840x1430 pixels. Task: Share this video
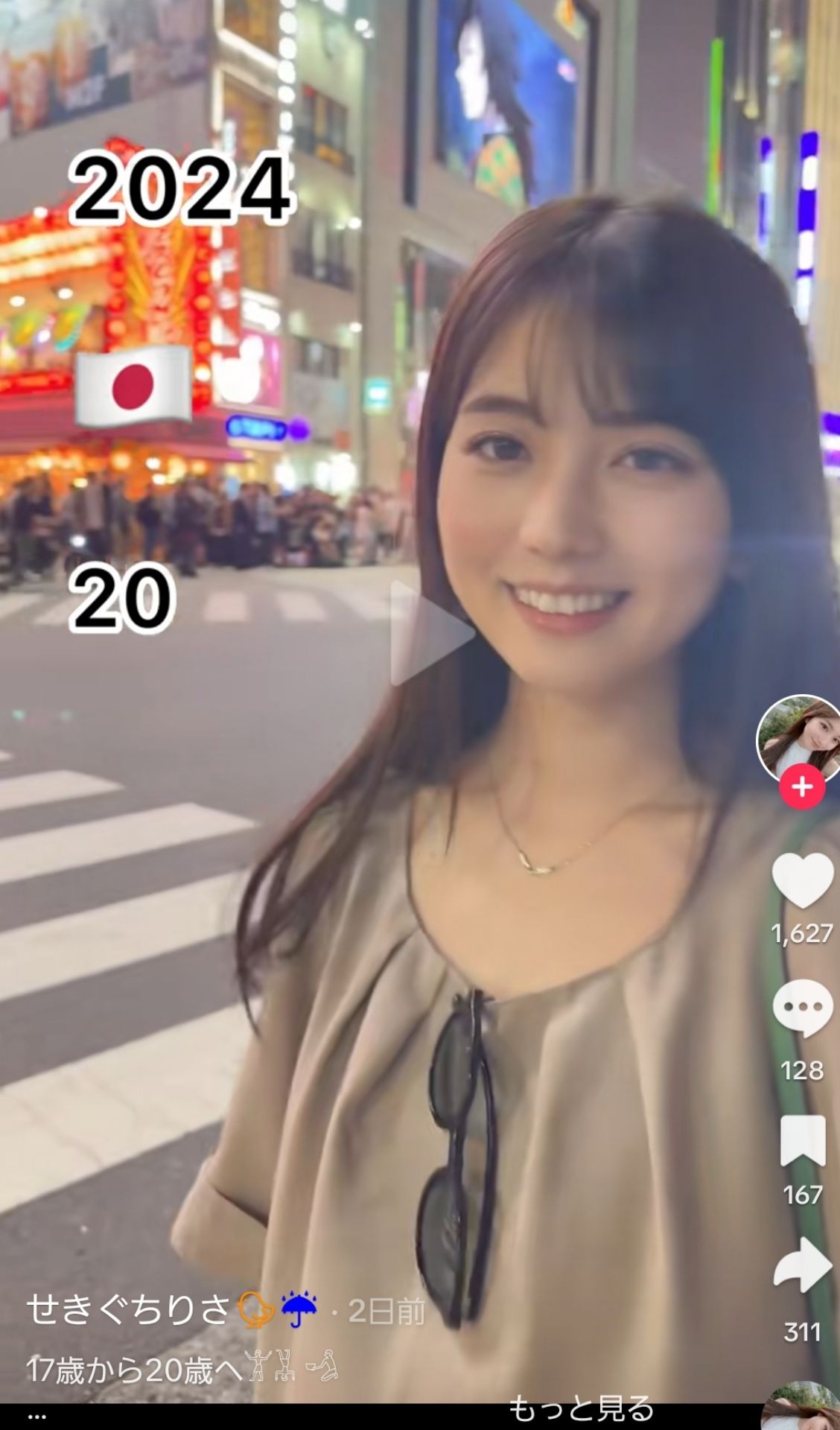click(x=802, y=1265)
